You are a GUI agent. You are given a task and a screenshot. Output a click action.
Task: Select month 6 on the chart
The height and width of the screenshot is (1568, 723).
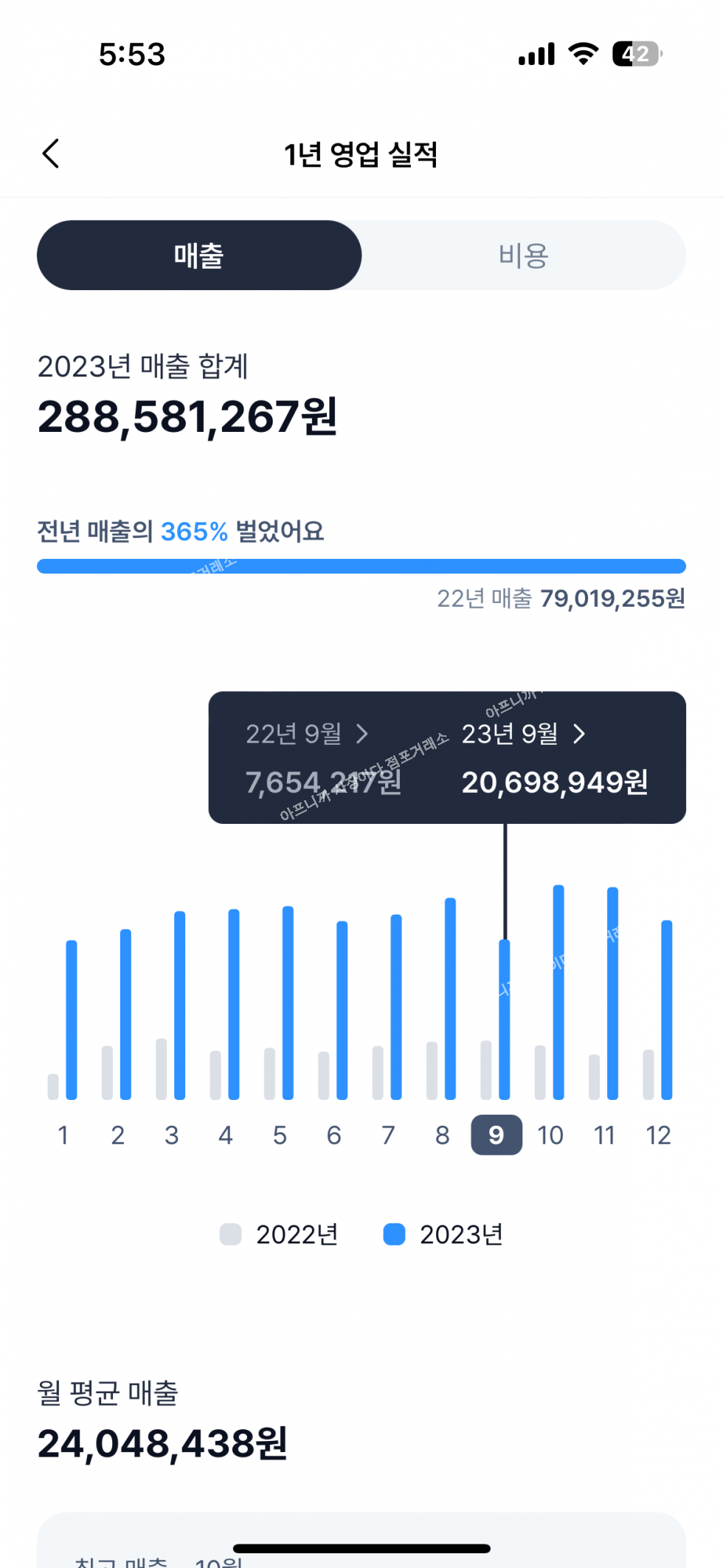click(x=334, y=1135)
